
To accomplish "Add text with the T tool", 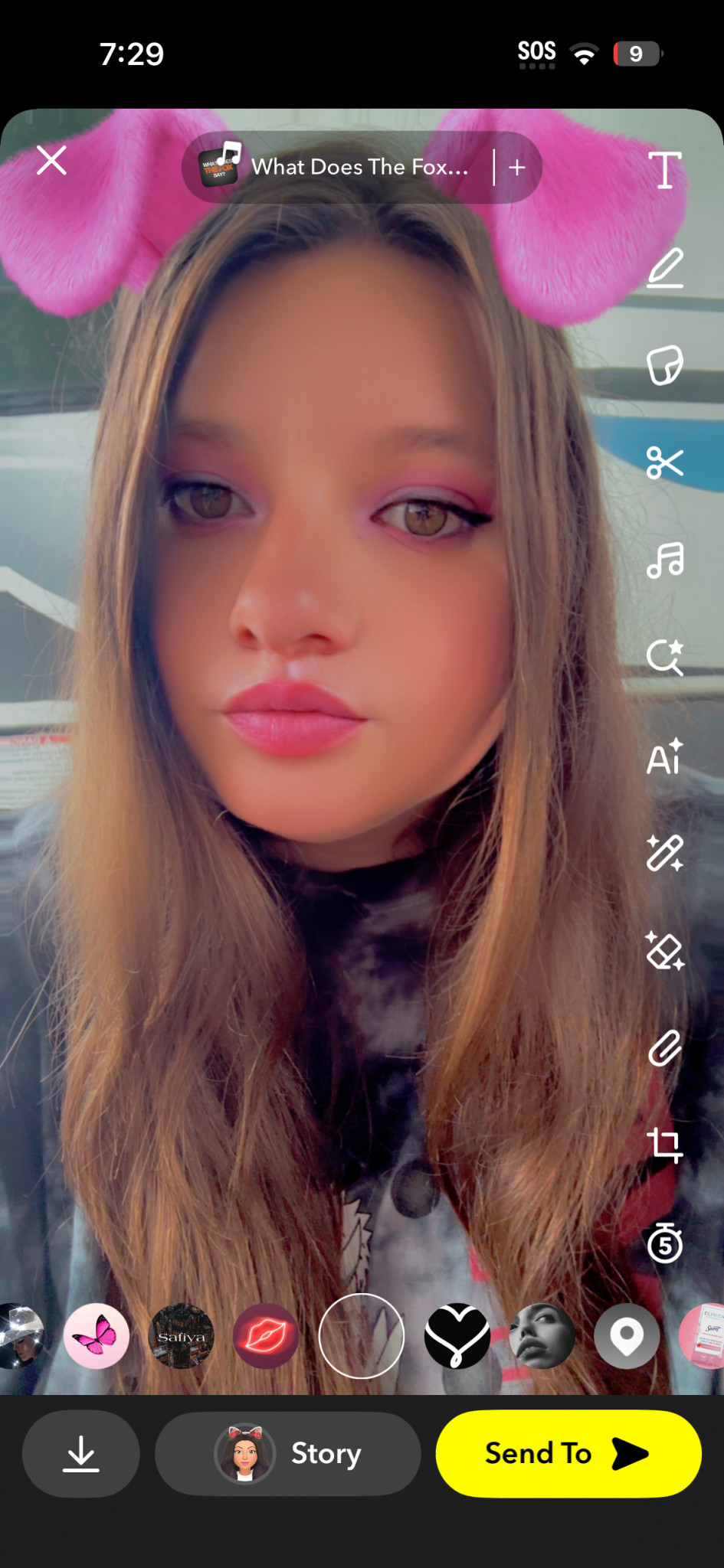I will tap(664, 170).
